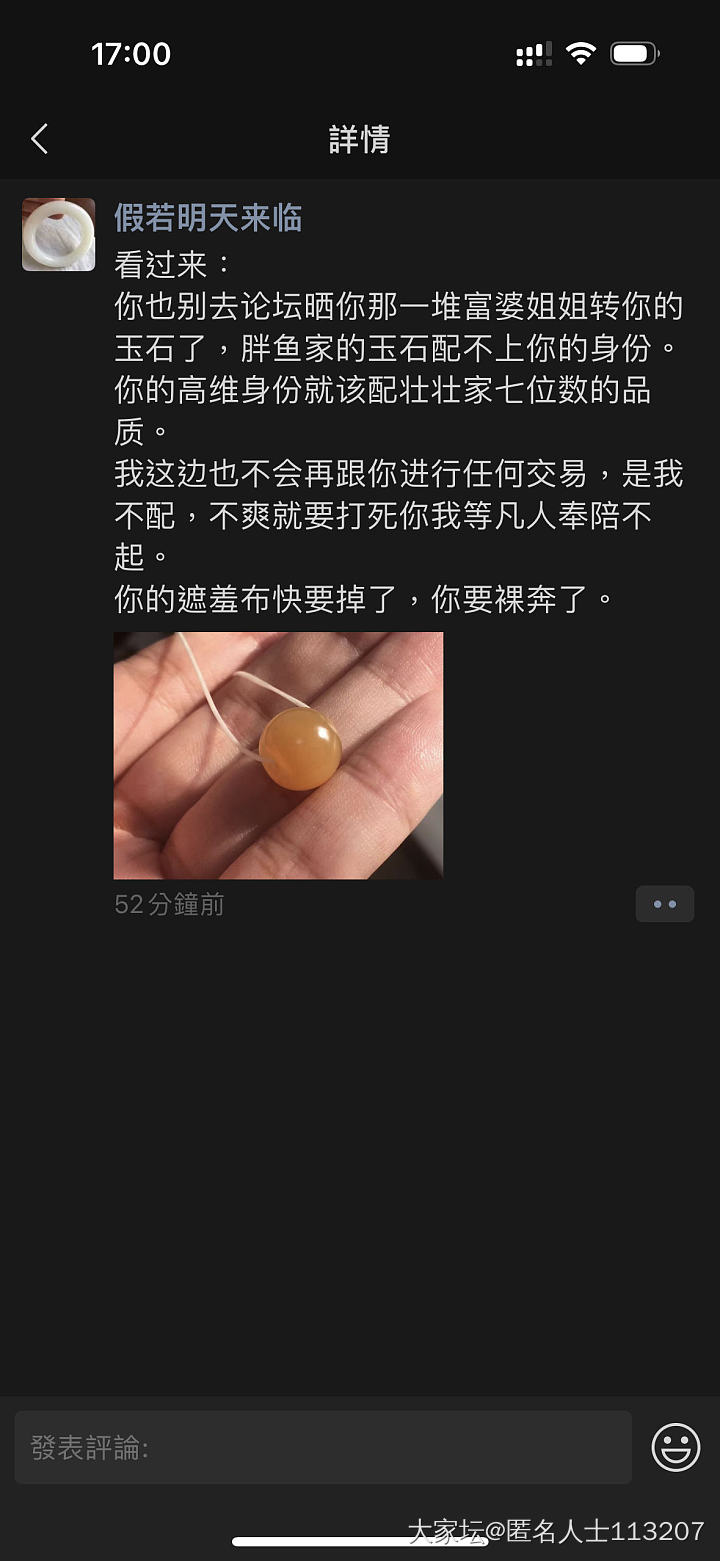Open 假若明天来临's profile name
Screen dimensions: 720x1561
click(x=208, y=218)
